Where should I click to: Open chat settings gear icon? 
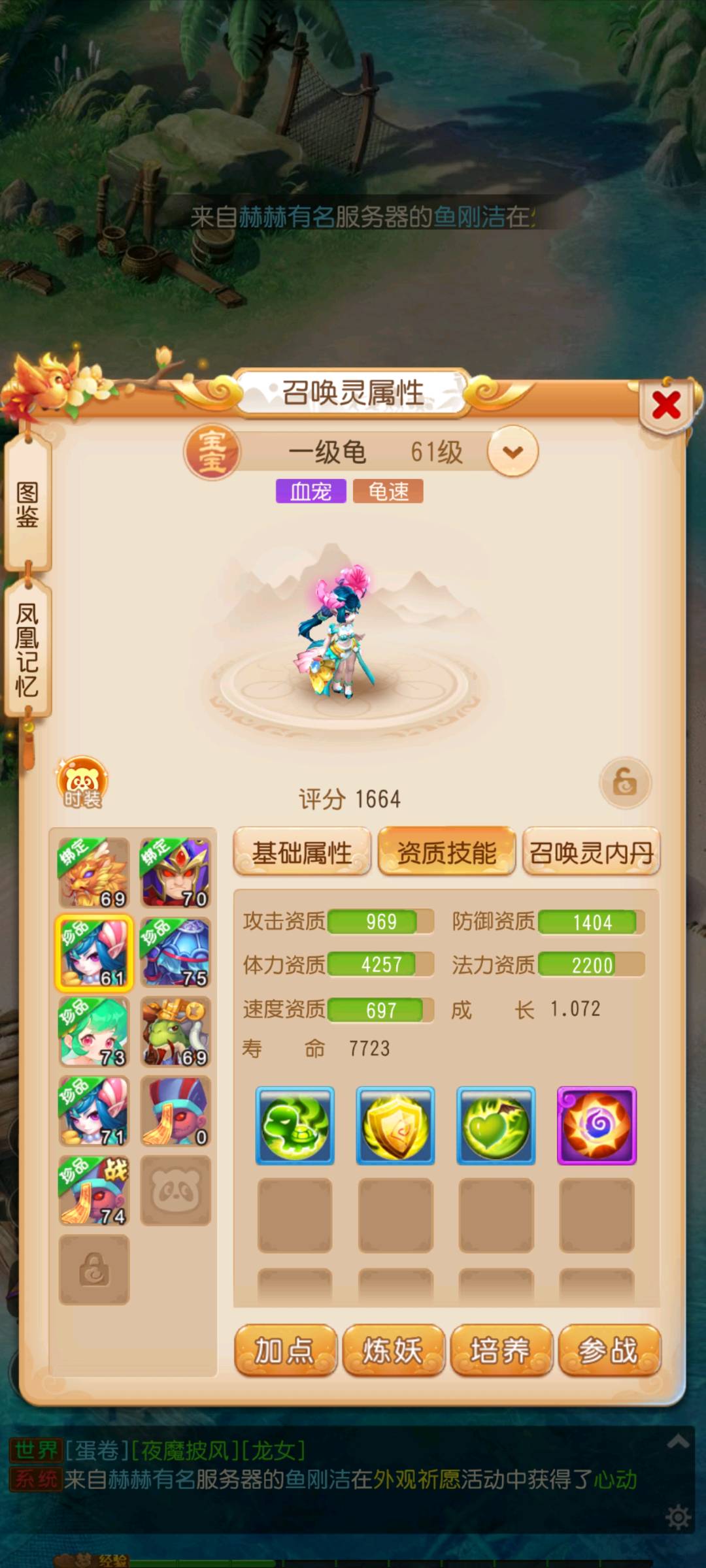[678, 1517]
